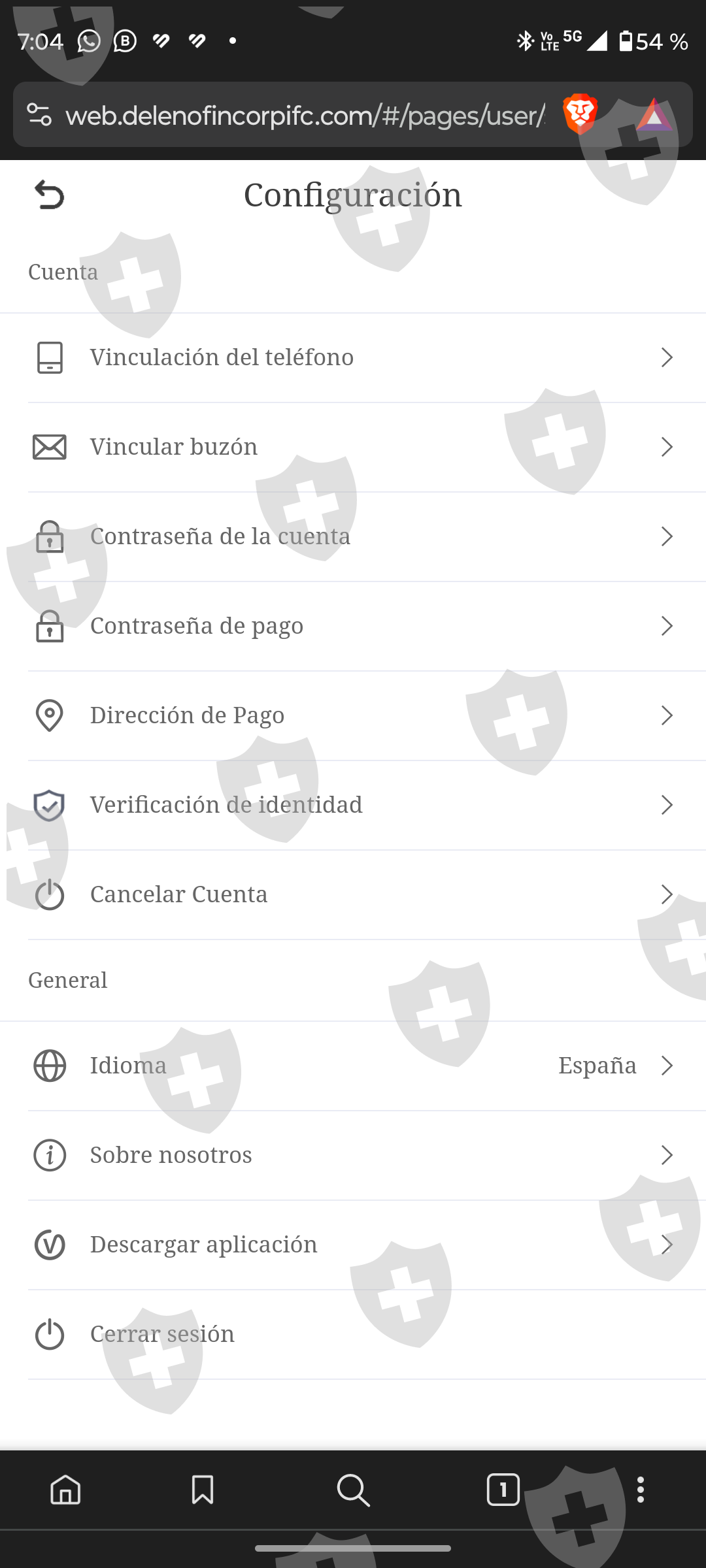This screenshot has width=706, height=1568.
Task: Open the browser bookmark button
Action: pyautogui.click(x=203, y=1490)
